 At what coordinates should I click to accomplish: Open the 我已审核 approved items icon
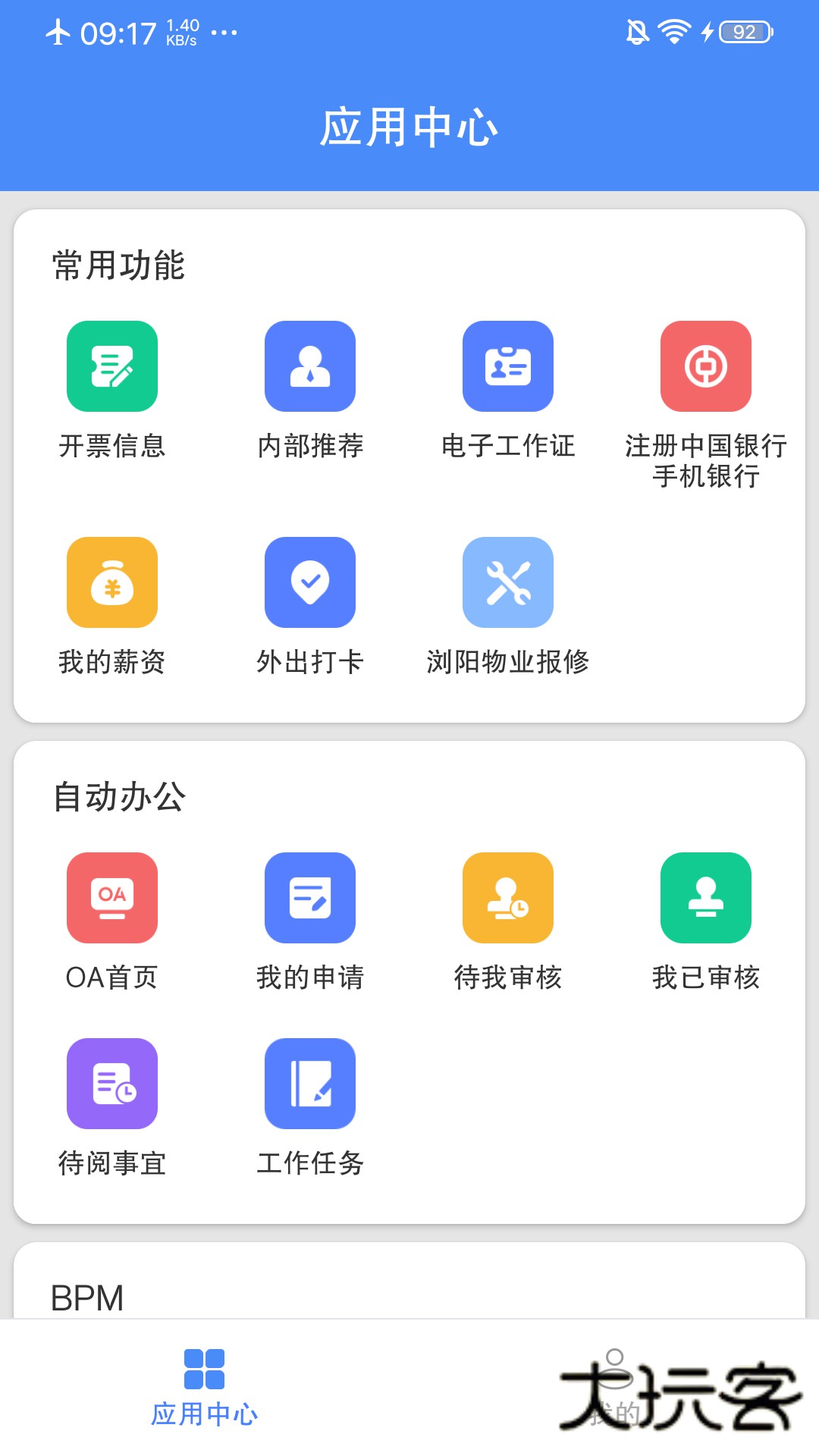705,897
